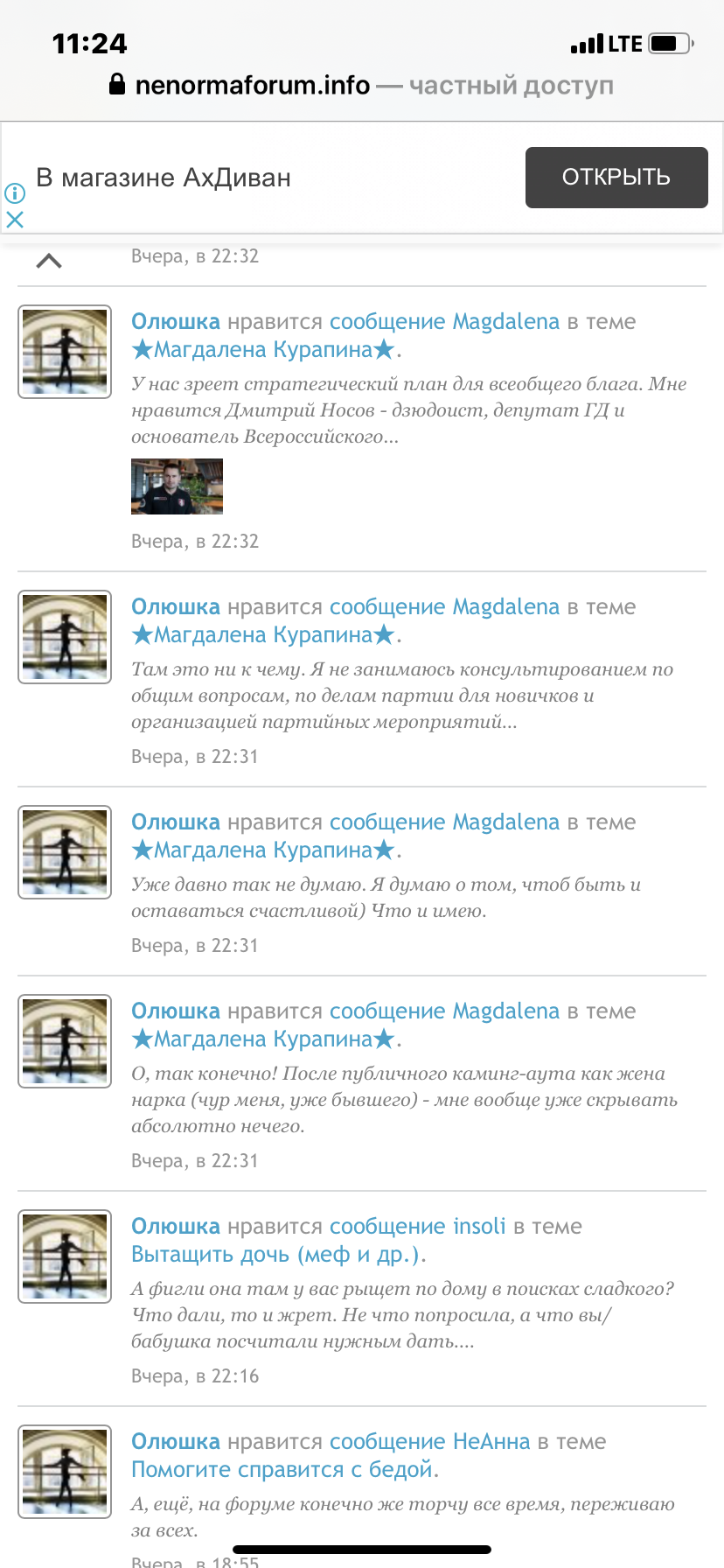Screen dimensions: 724x1568
Task: Open the НеАнна profile link
Action: coord(491,1442)
